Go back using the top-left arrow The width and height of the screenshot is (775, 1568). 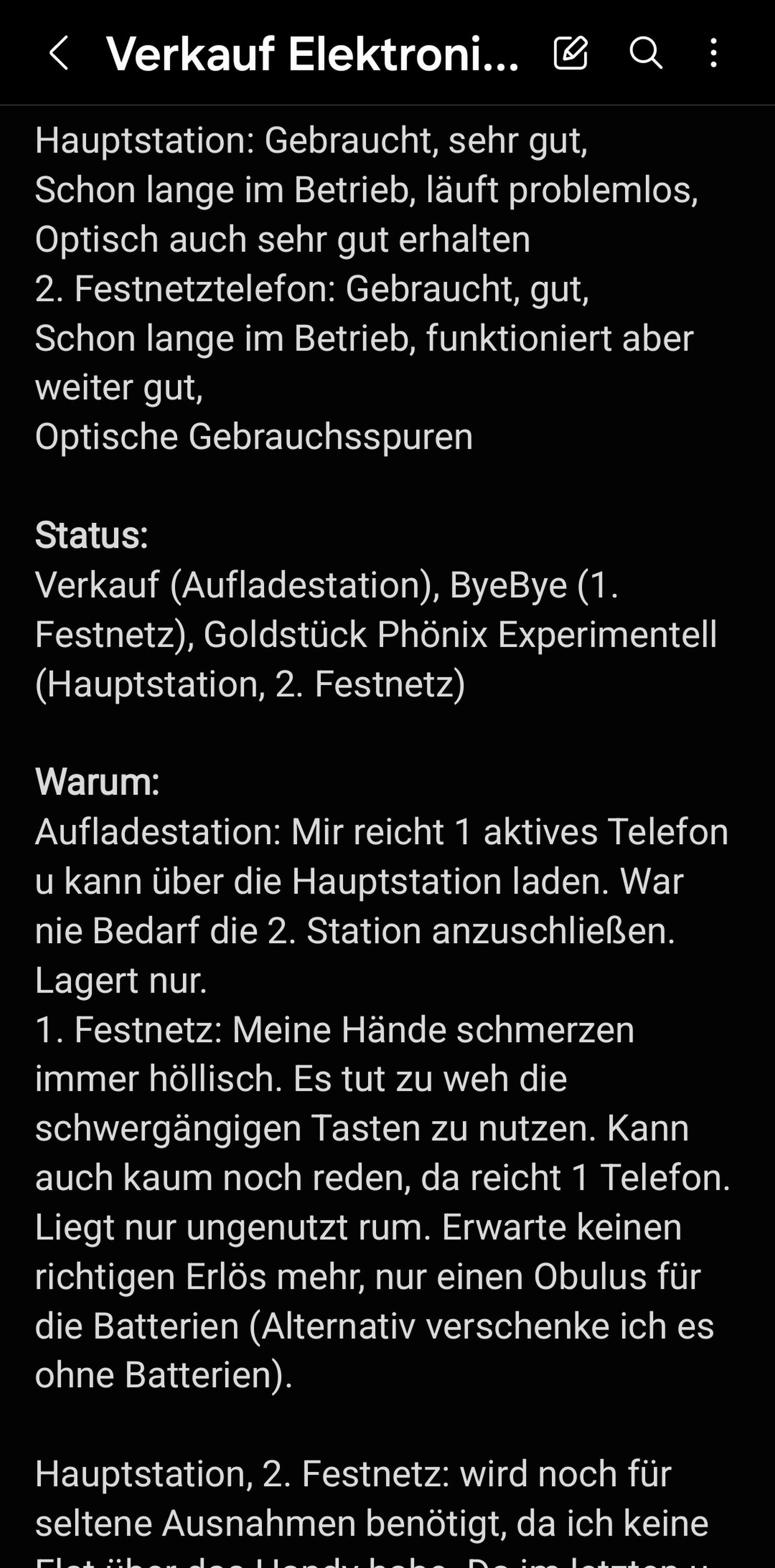pos(59,53)
